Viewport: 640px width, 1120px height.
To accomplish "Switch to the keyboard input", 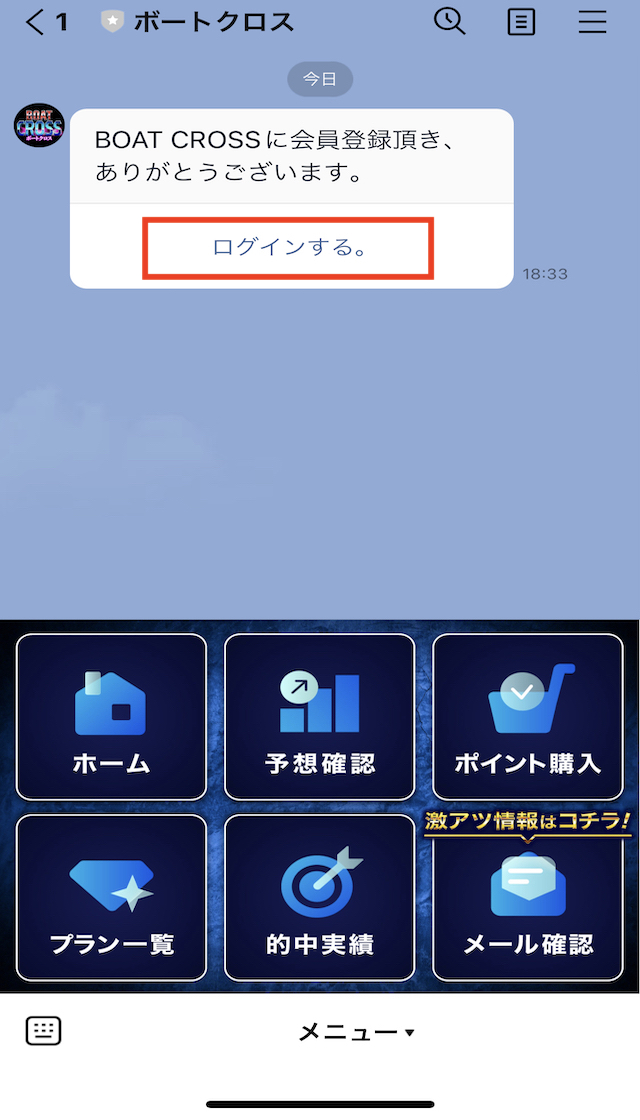I will (43, 1031).
